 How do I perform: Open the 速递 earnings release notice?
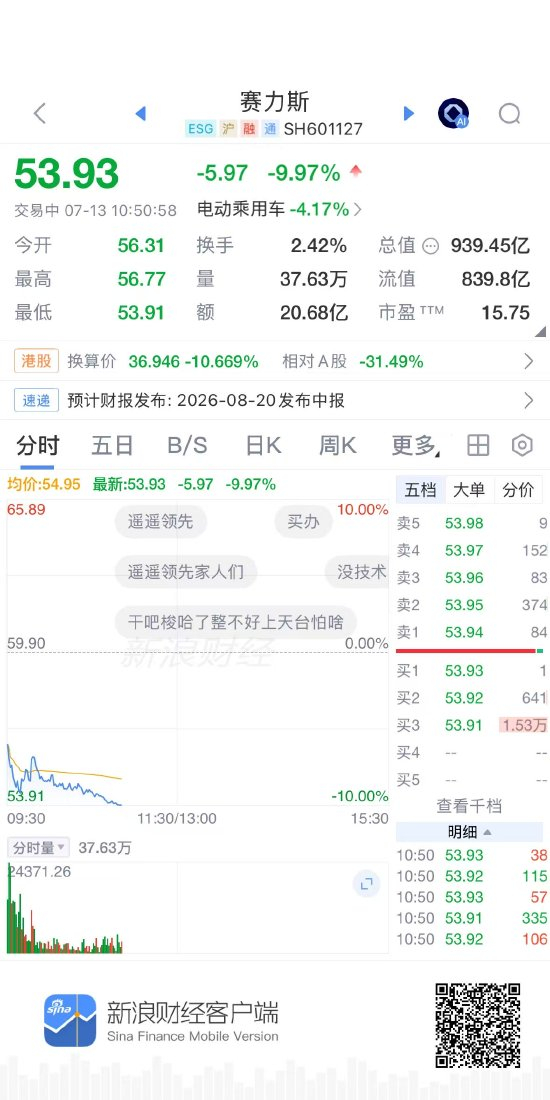(x=275, y=401)
